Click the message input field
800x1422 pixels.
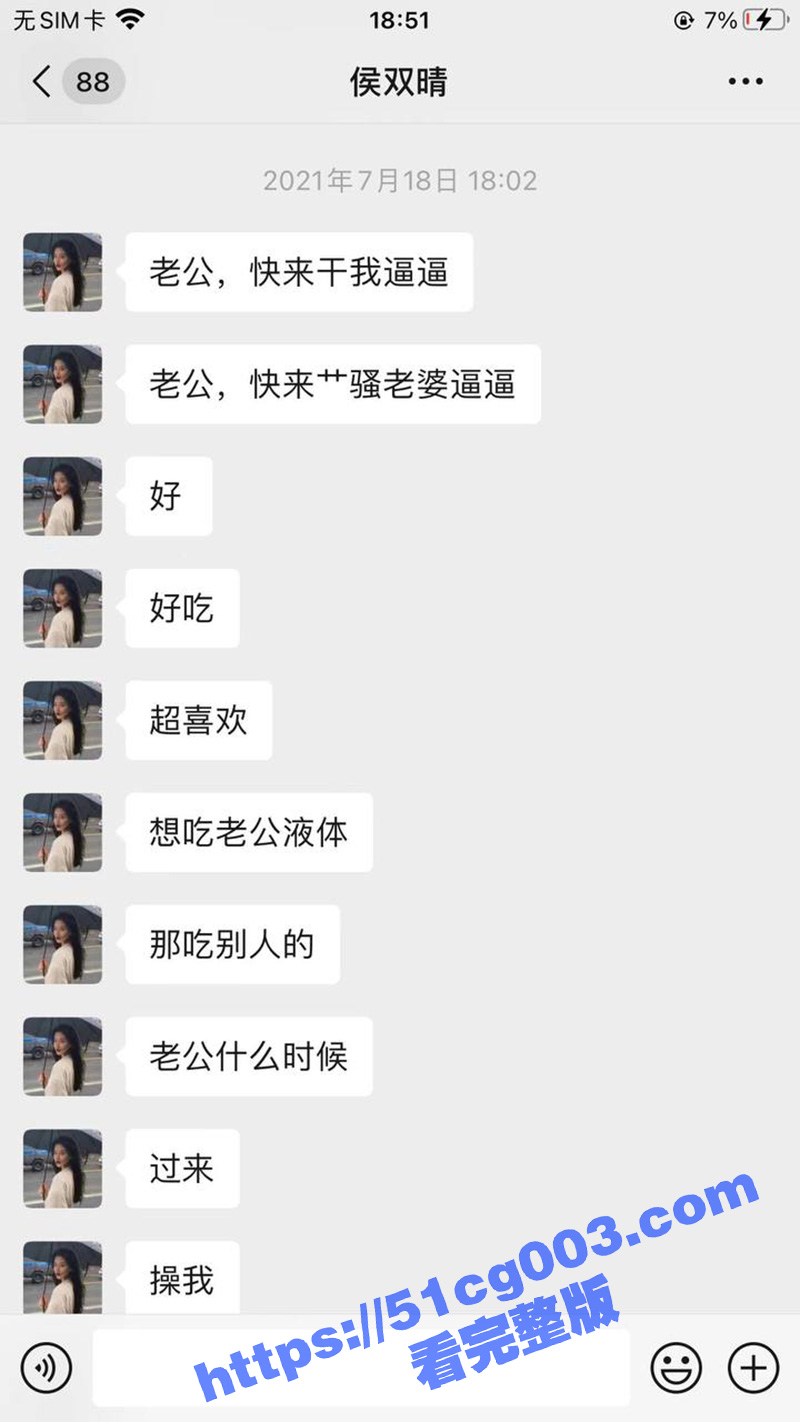(360, 1367)
